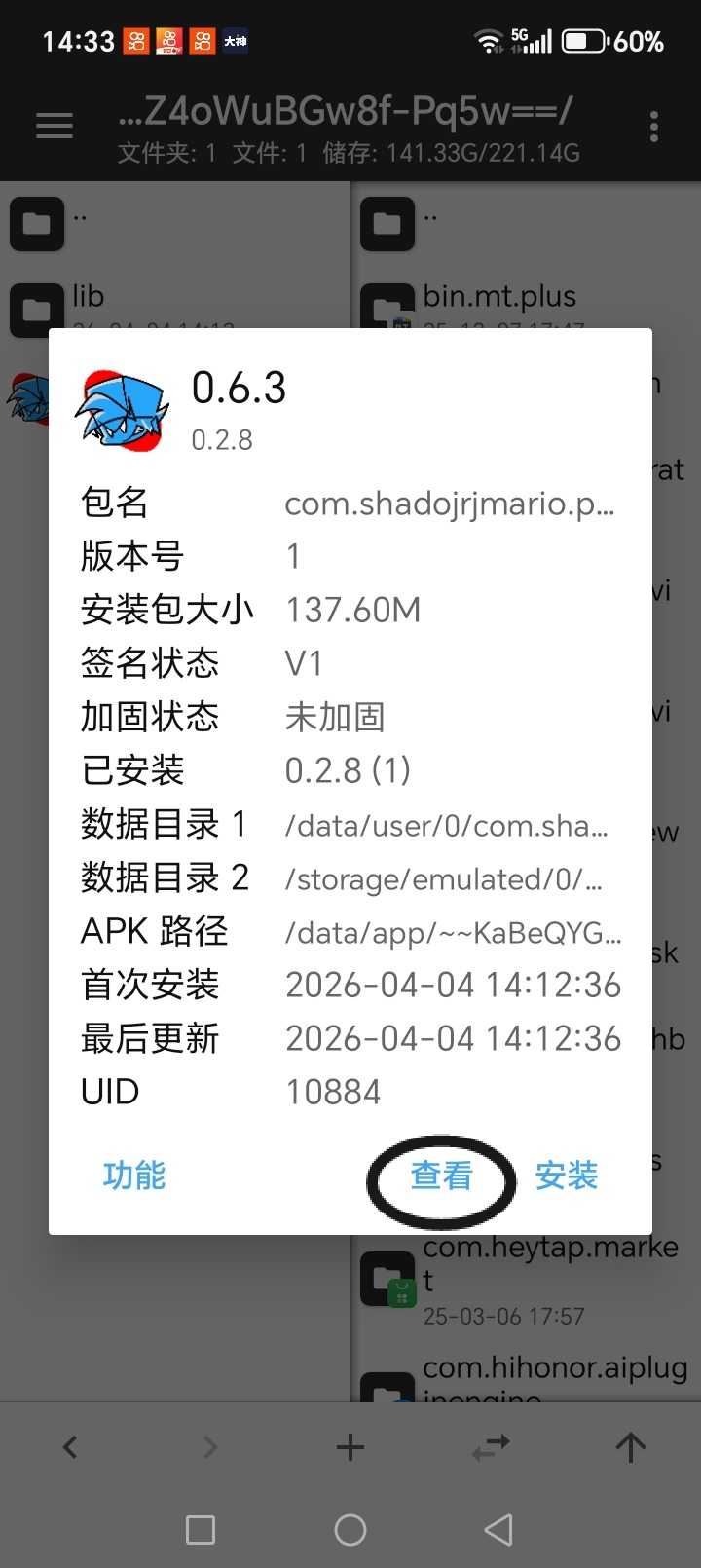Screen dimensions: 701x1568
Task: Select the APK 路径 row
Action: point(350,932)
